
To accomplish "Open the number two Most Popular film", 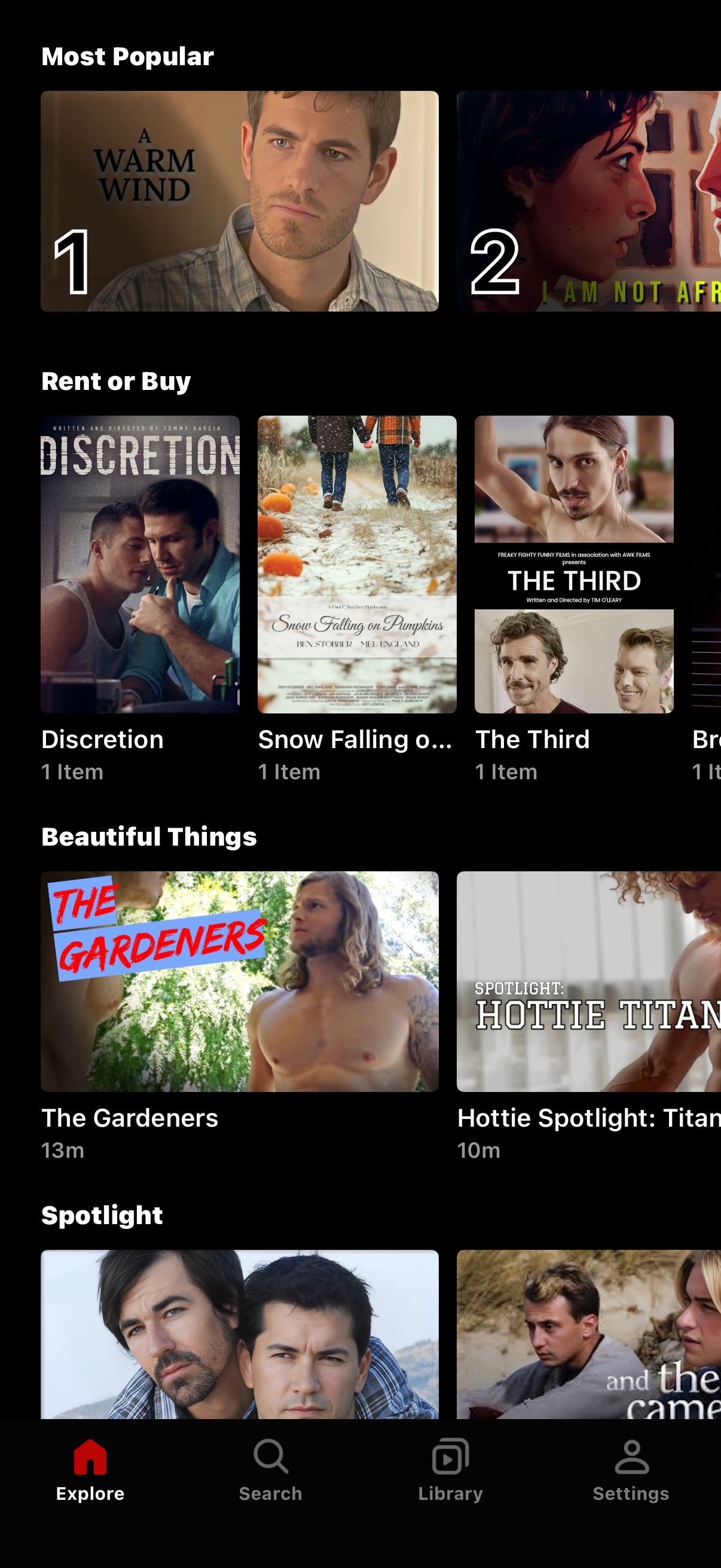I will (588, 201).
